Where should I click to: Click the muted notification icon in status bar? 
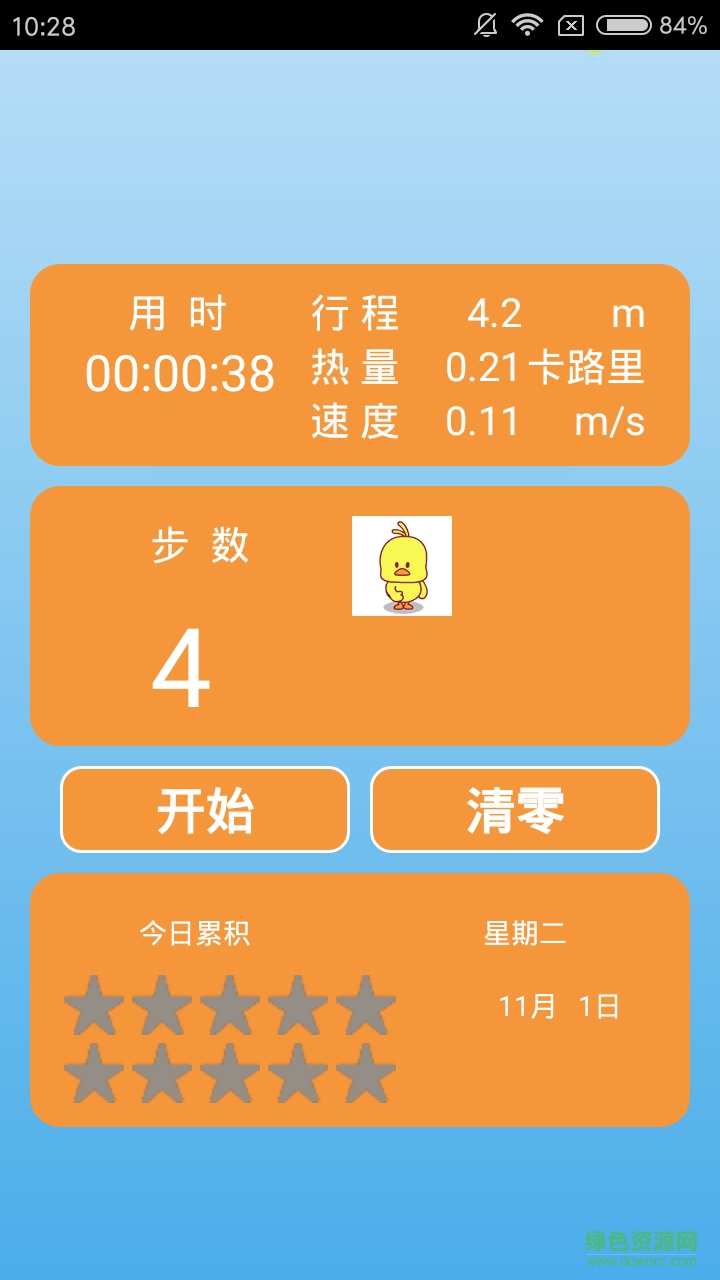click(x=487, y=23)
